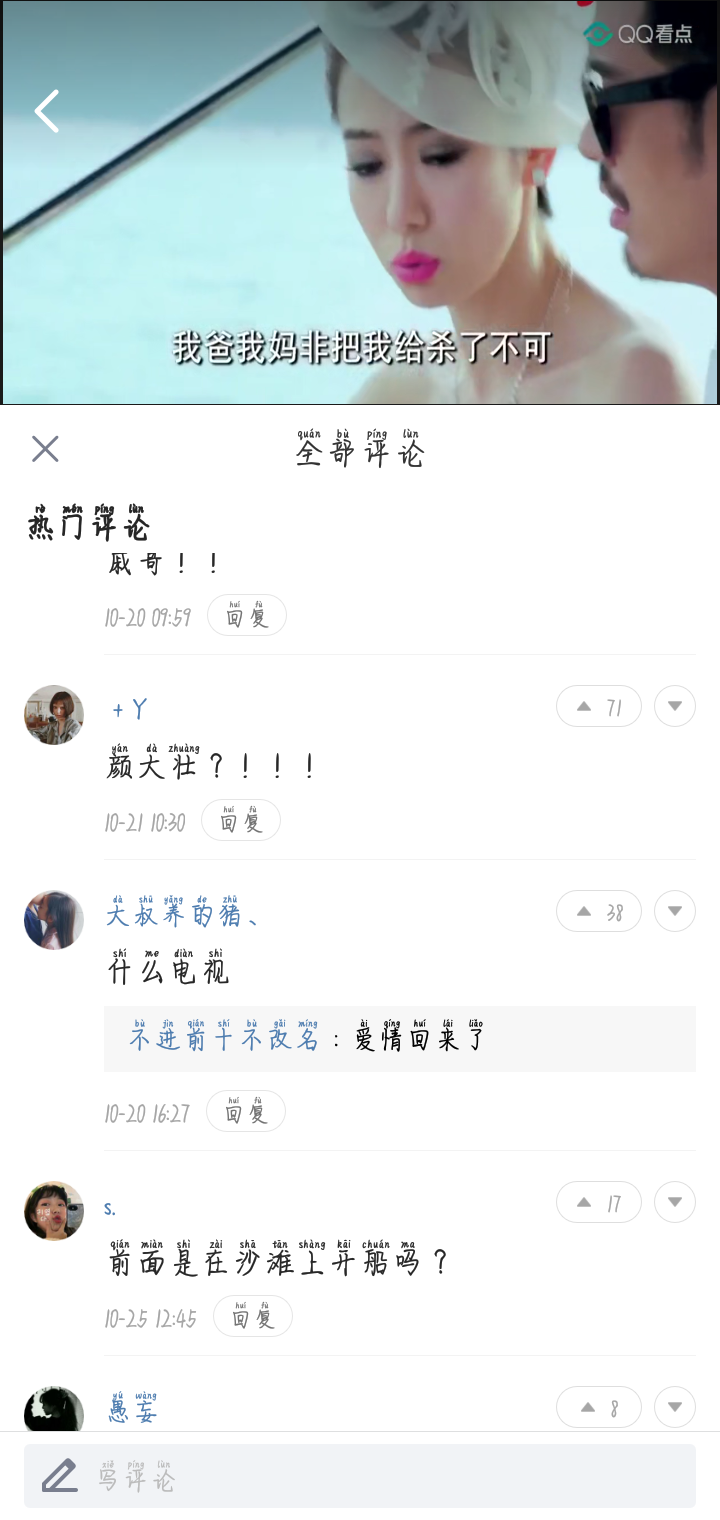Reply to the comment 什么电视
Viewport: 720px width, 1520px height.
(x=246, y=1112)
